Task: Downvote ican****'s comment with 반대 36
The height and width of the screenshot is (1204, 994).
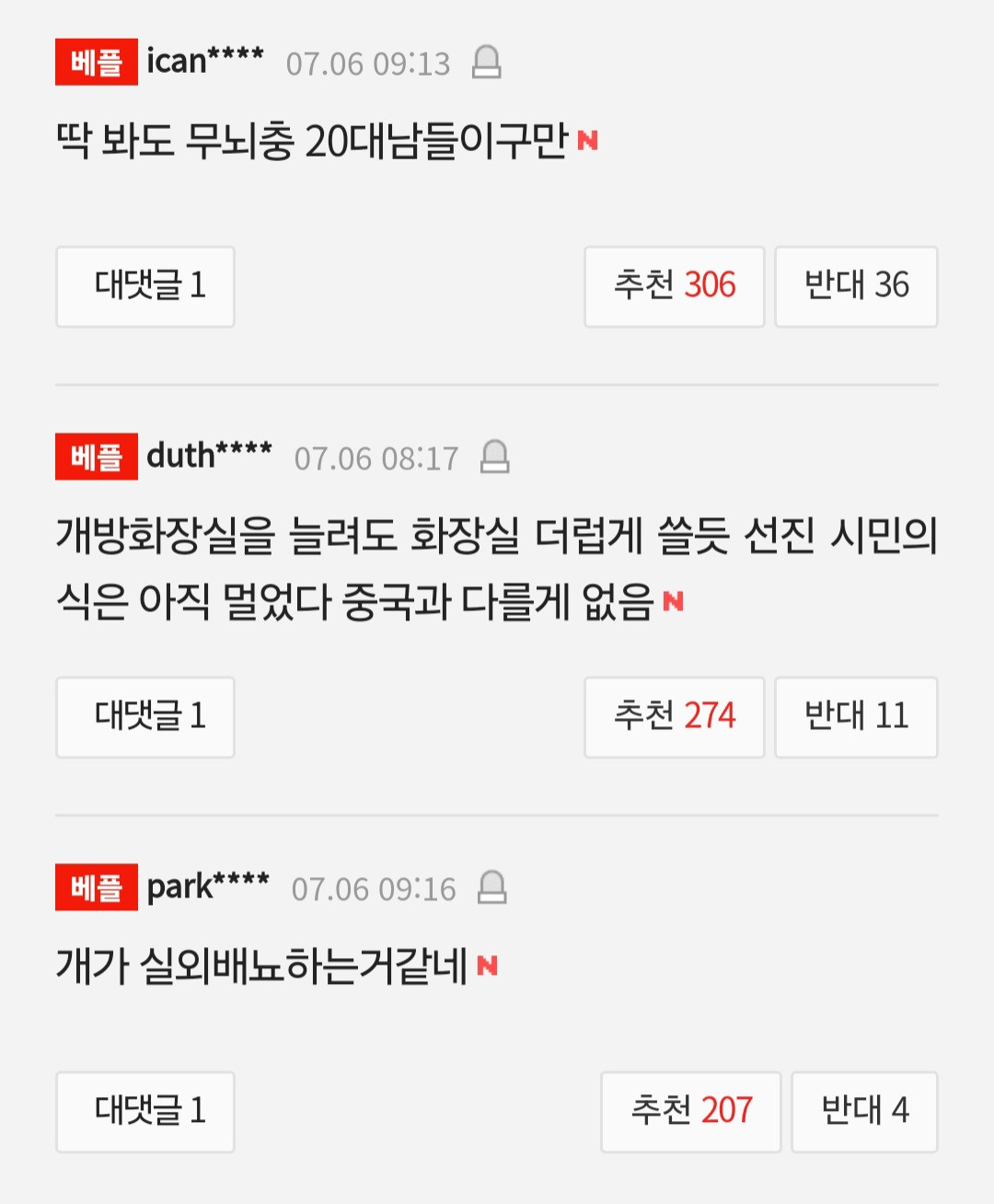Action: [856, 286]
